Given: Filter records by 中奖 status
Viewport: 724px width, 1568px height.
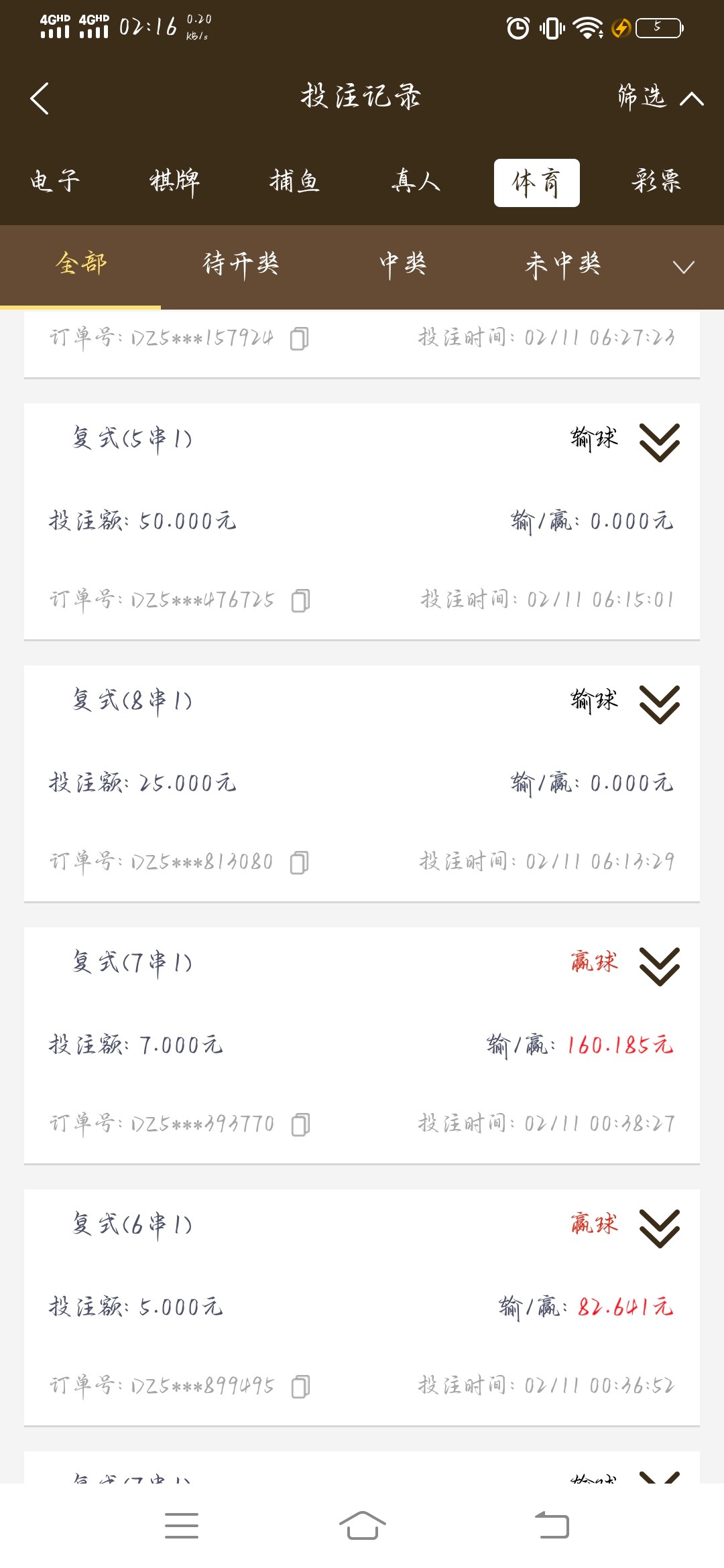Looking at the screenshot, I should pyautogui.click(x=402, y=264).
